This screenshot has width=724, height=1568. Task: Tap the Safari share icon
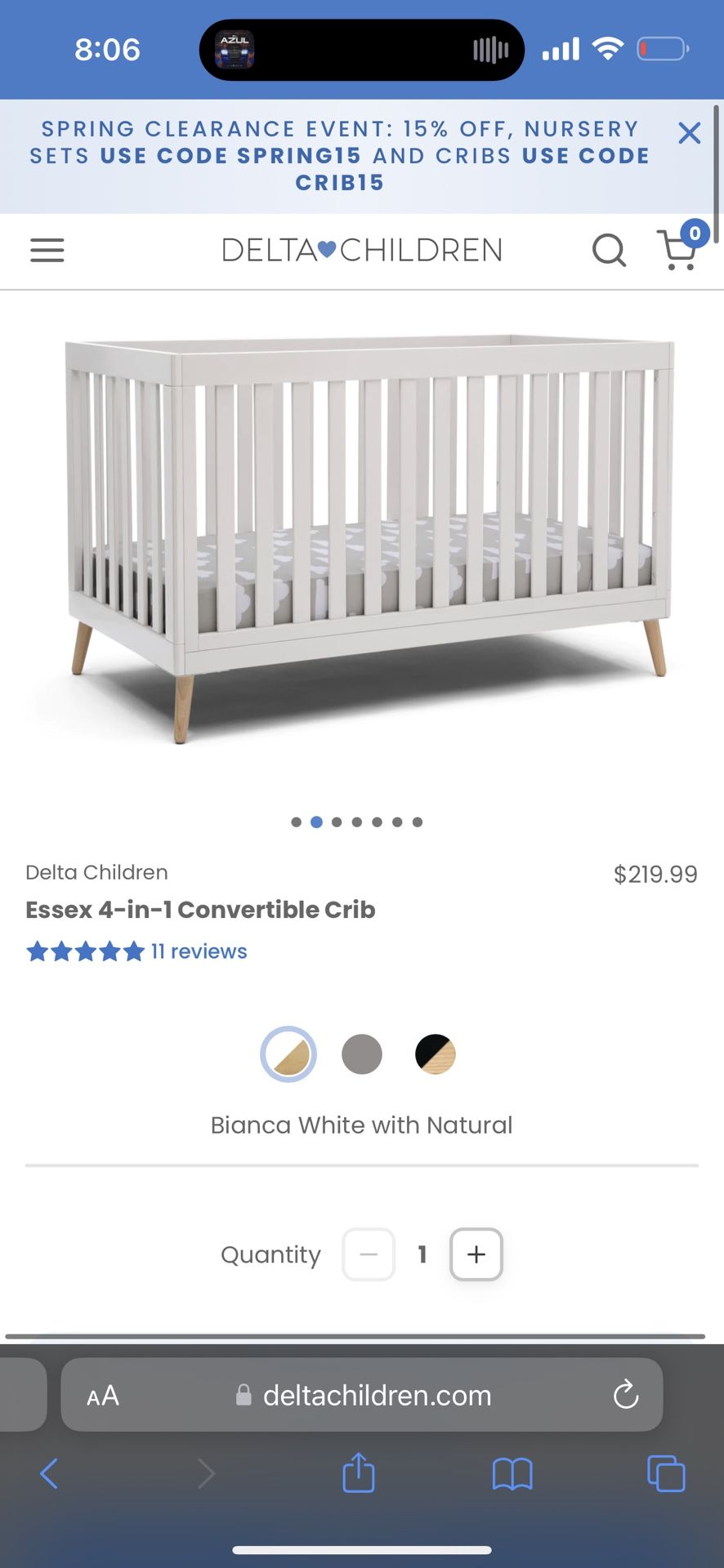(358, 1474)
